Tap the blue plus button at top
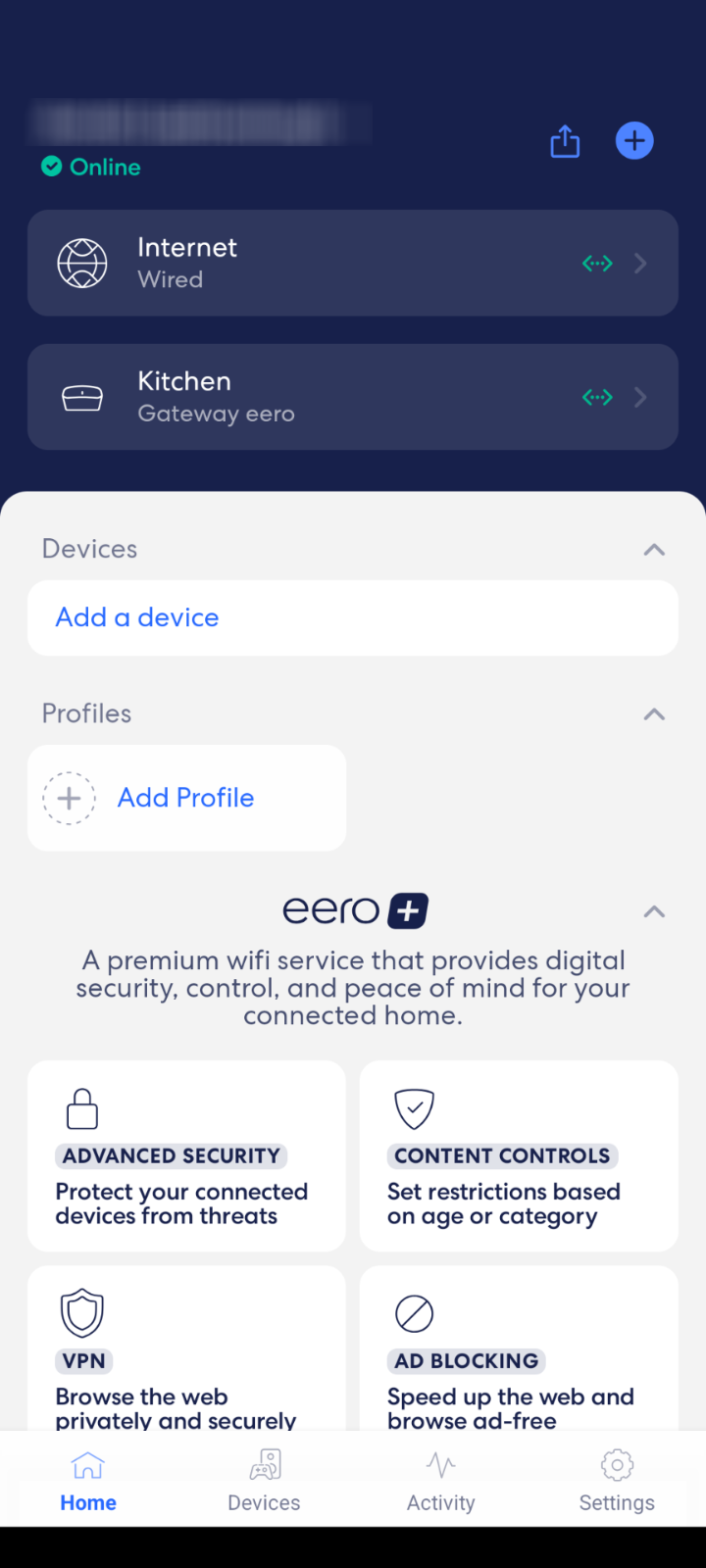706x1568 pixels. coord(634,141)
